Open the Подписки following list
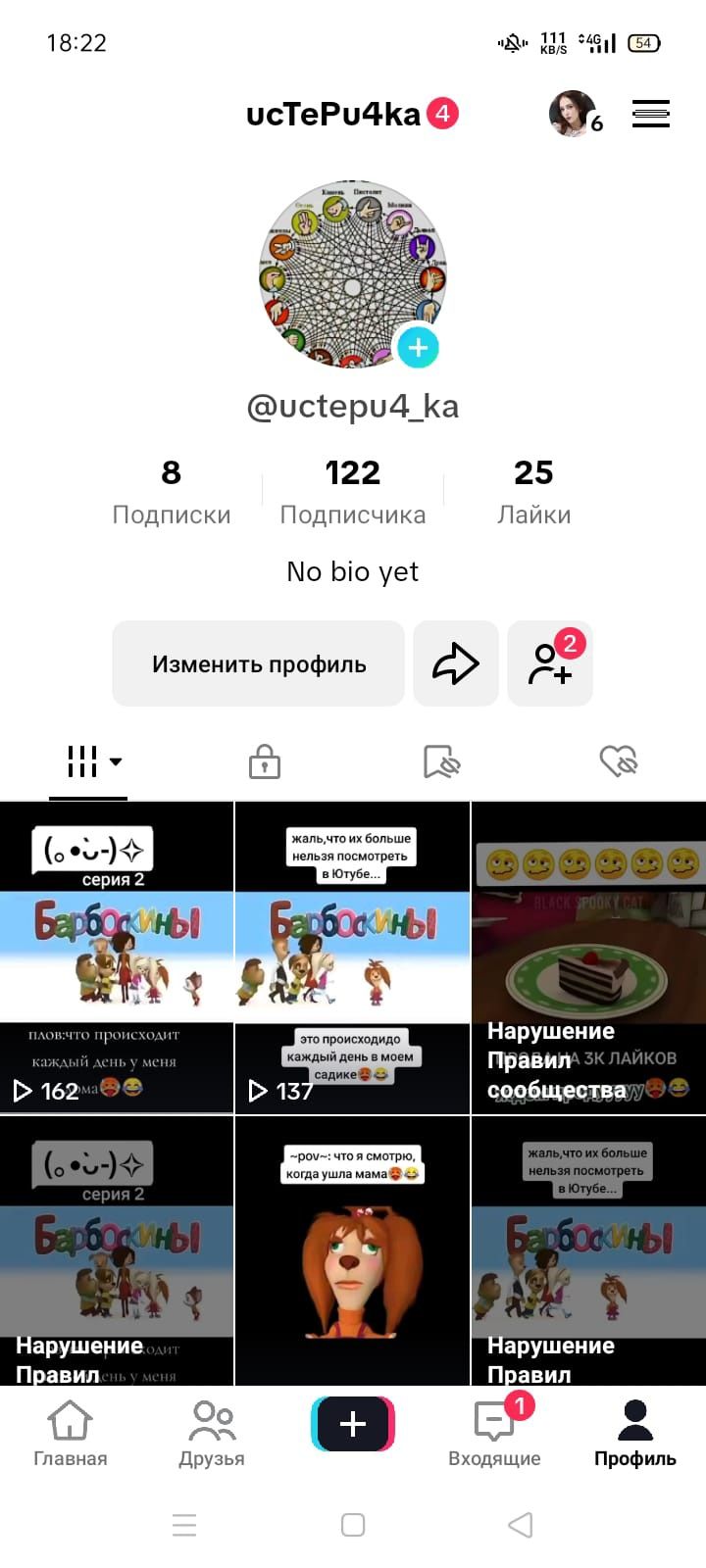The image size is (706, 1568). pyautogui.click(x=172, y=492)
